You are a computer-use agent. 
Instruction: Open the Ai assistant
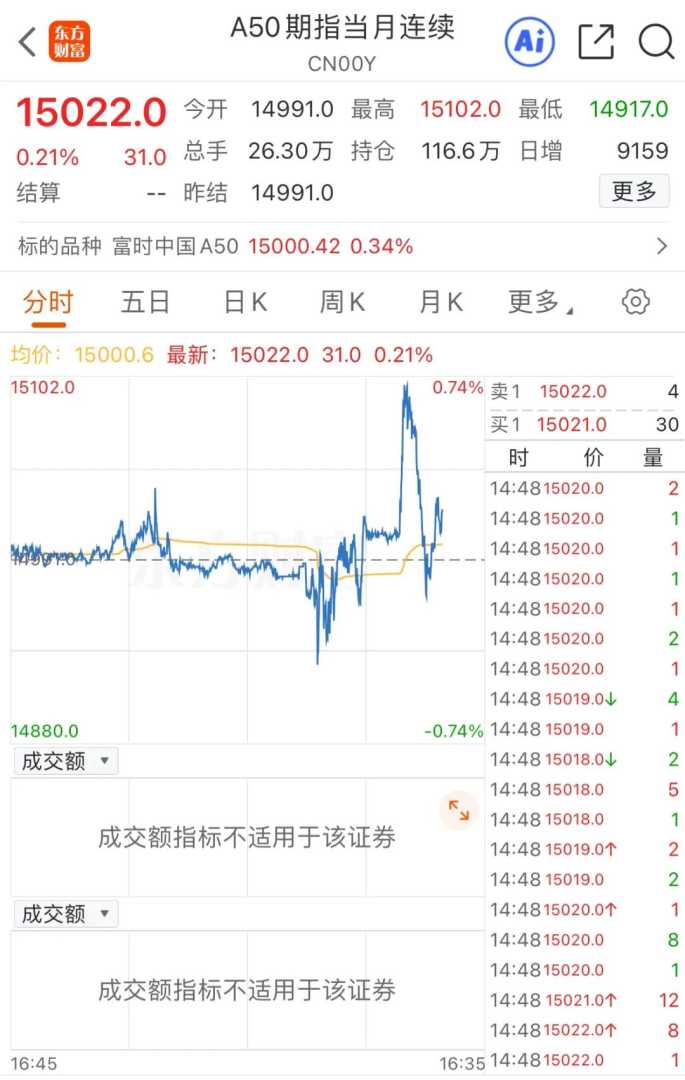[529, 41]
